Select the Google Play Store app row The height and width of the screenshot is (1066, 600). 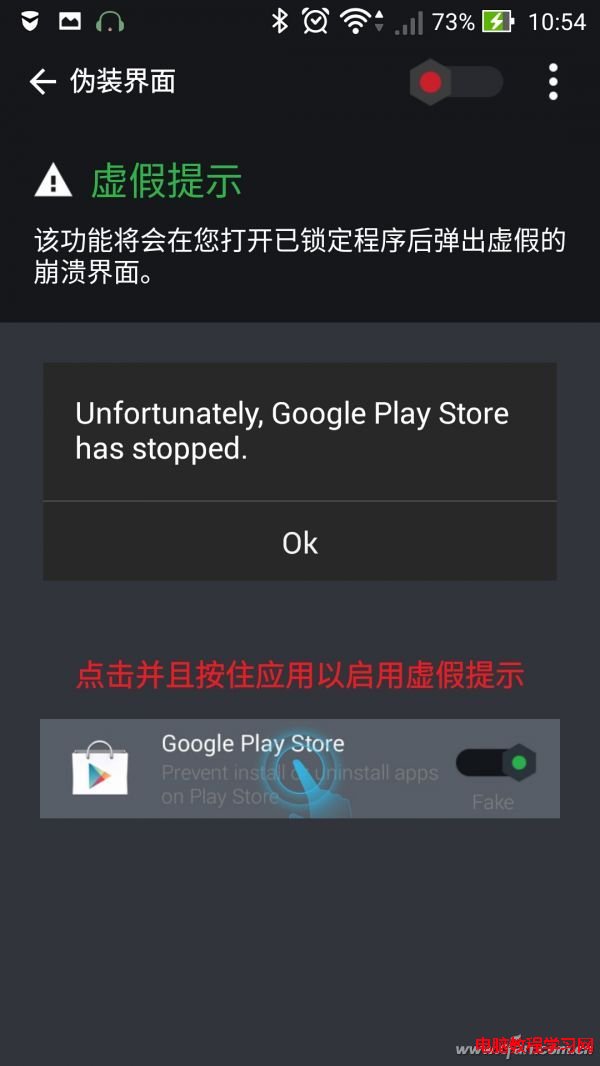250,768
